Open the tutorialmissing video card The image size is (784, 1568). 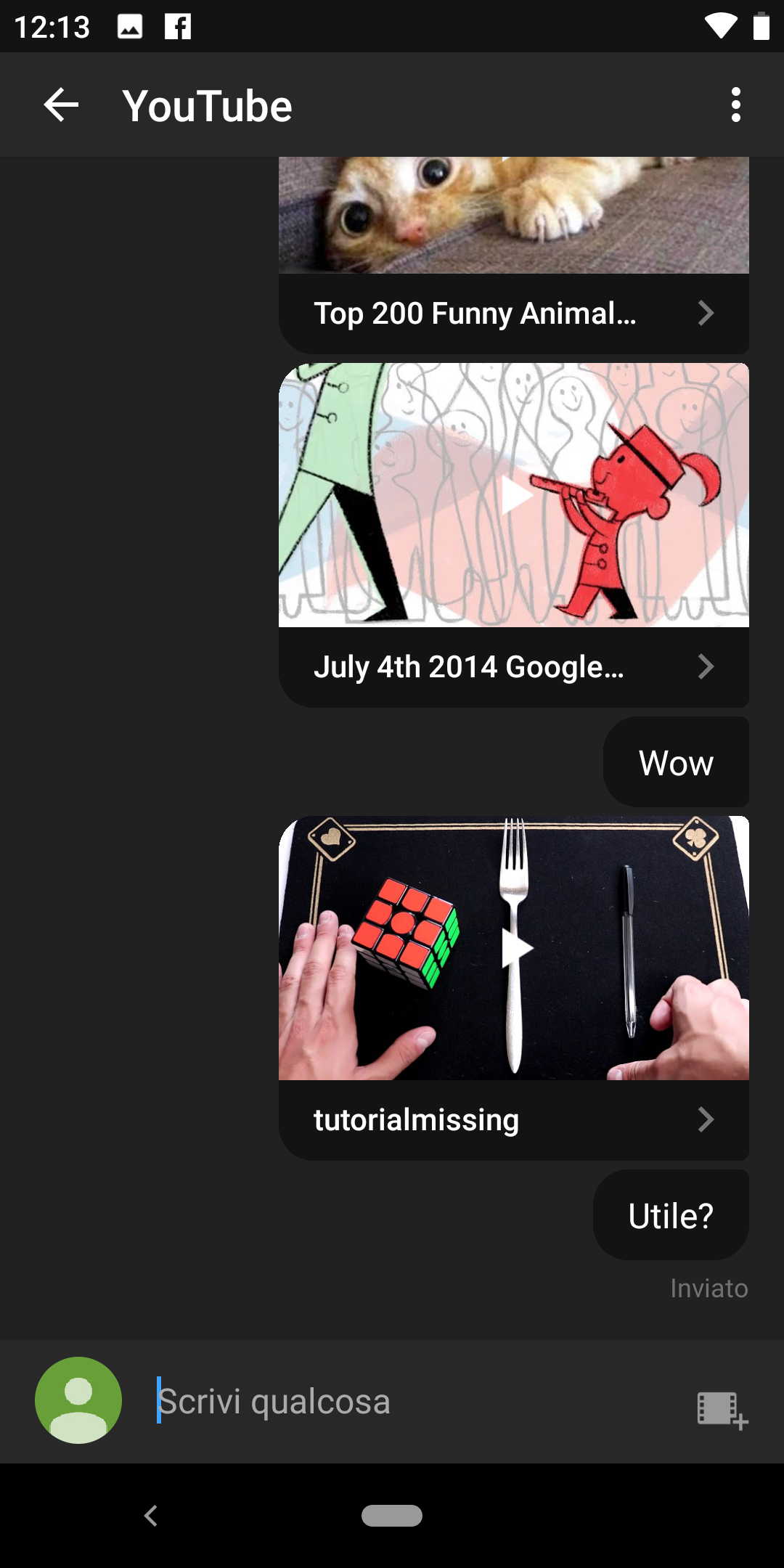[513, 1119]
